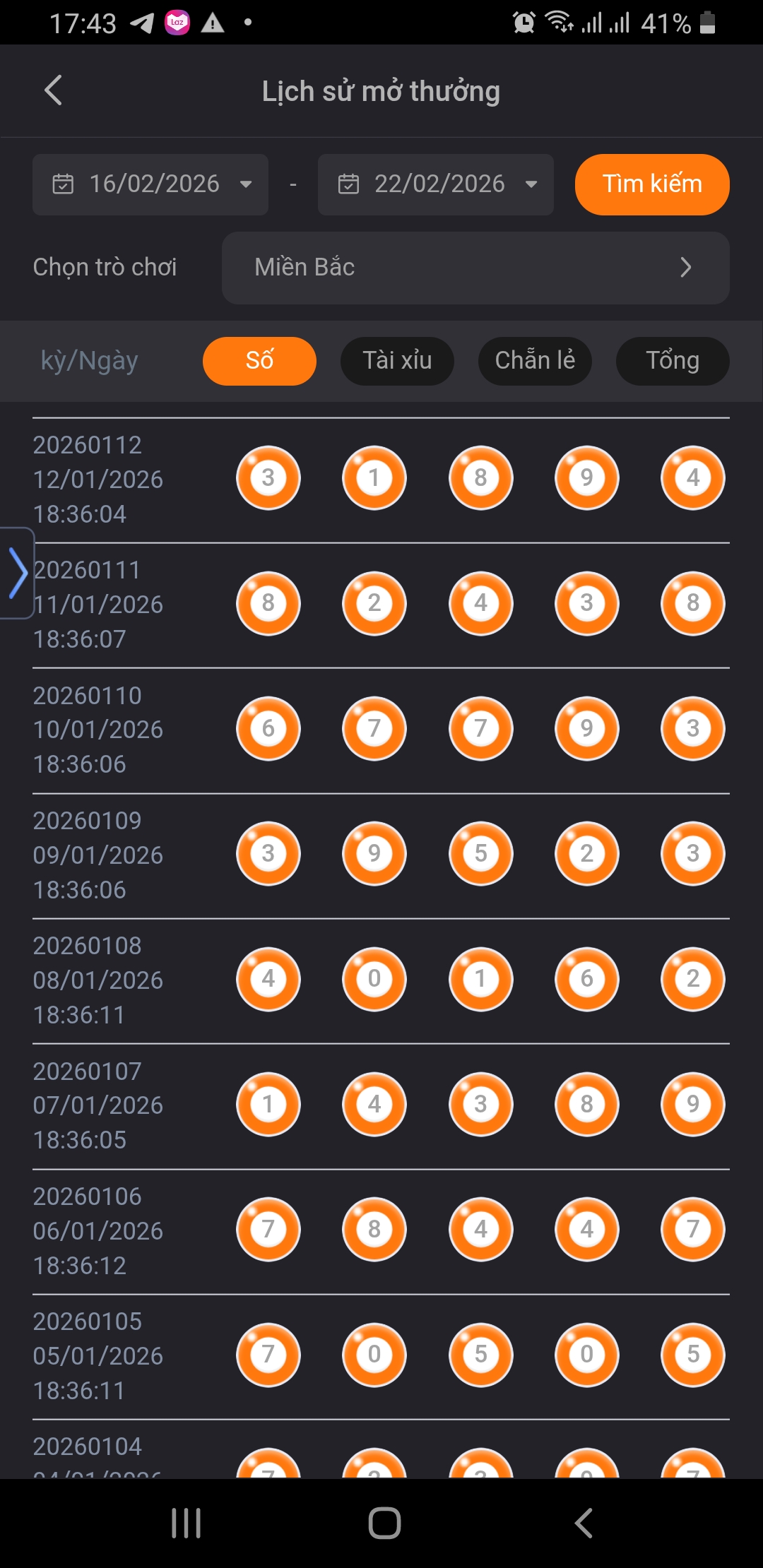Click ball 3 in draw 20260112 row

coord(268,478)
